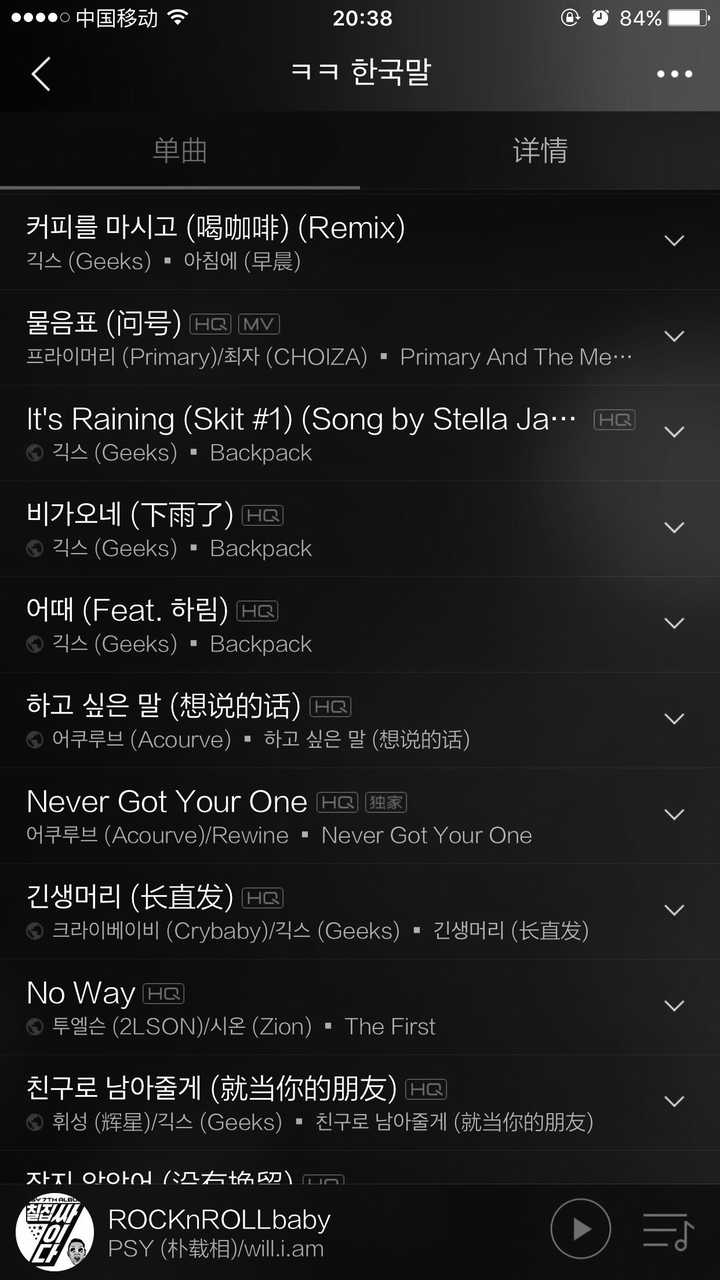Play the song Never Got Your One
This screenshot has height=1280, width=720.
tap(166, 802)
